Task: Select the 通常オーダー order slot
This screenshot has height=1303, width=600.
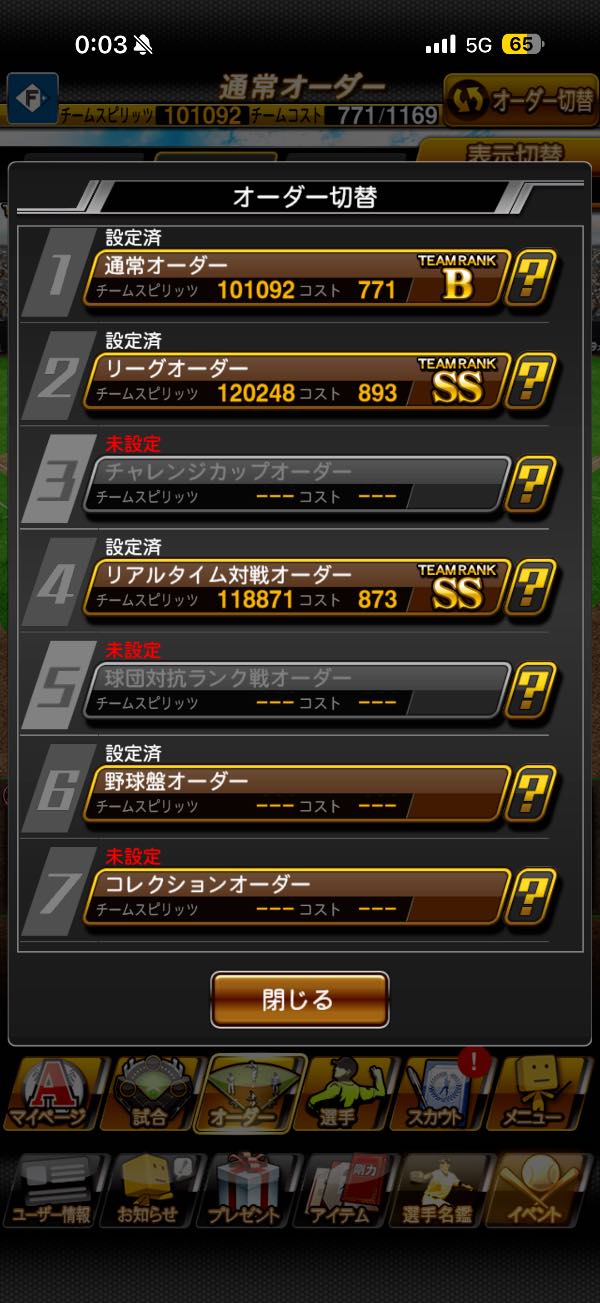Action: tap(296, 277)
